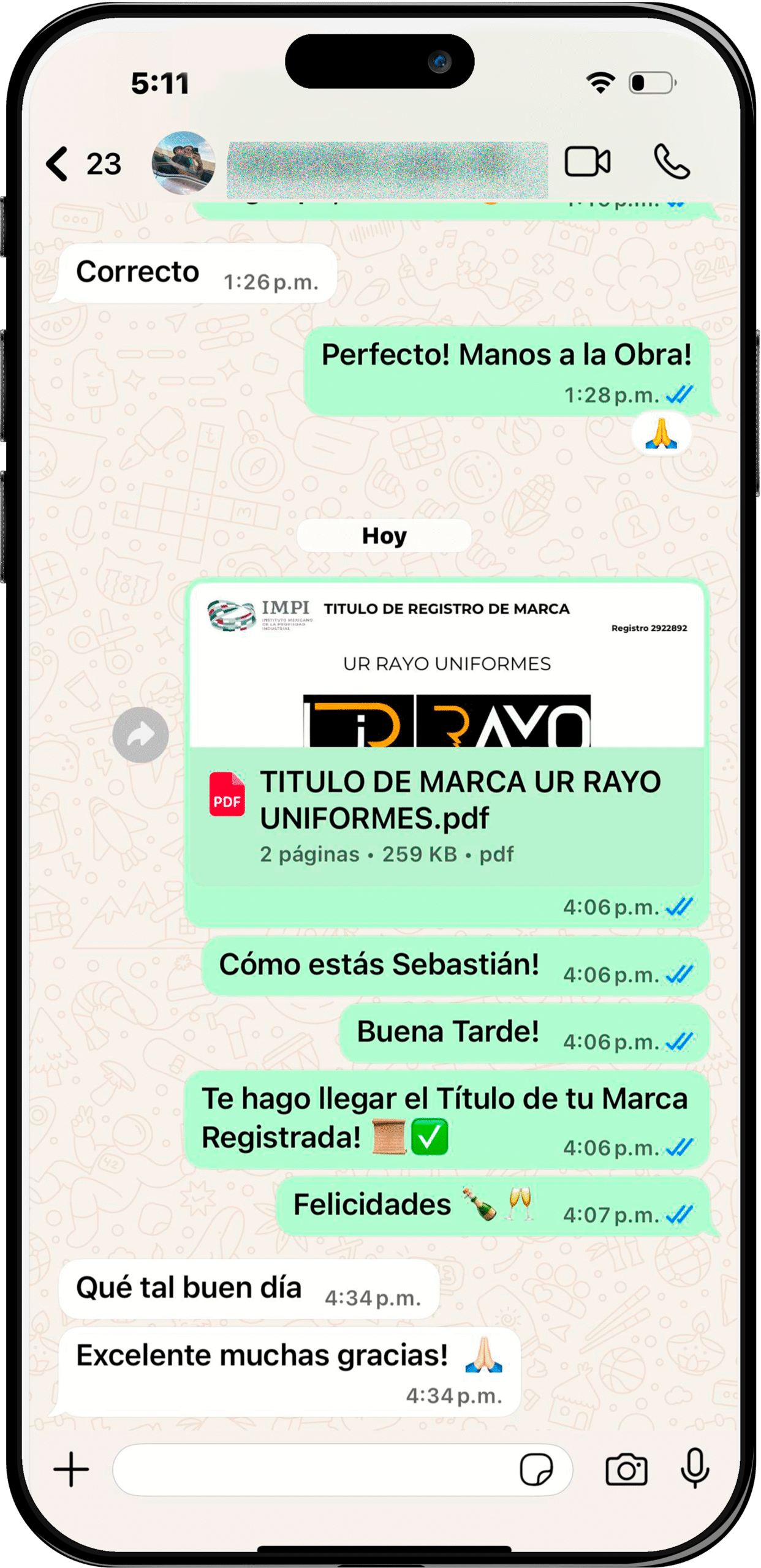Viewport: 761px width, 1568px height.
Task: View the praying hands reaction
Action: 661,434
